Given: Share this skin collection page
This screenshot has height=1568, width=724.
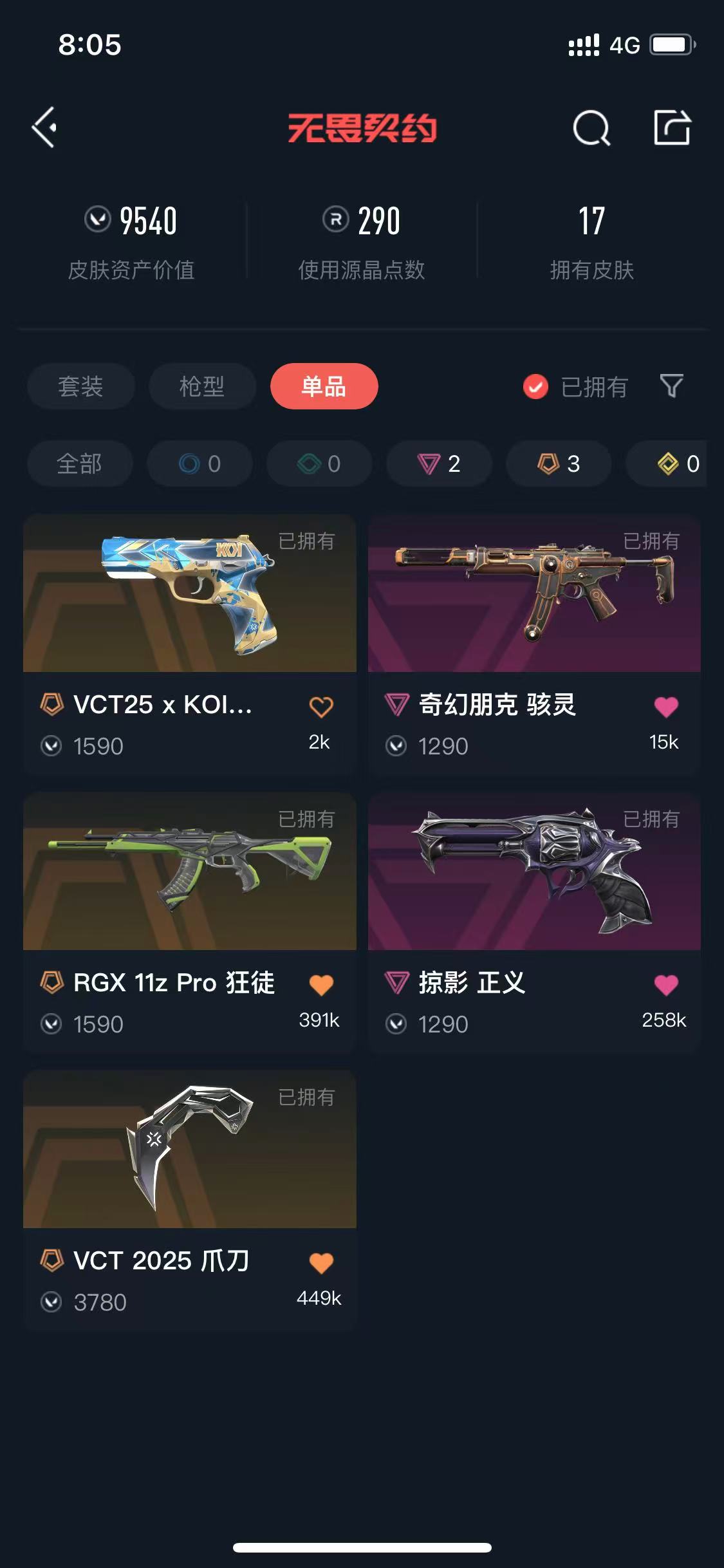Looking at the screenshot, I should coord(672,127).
